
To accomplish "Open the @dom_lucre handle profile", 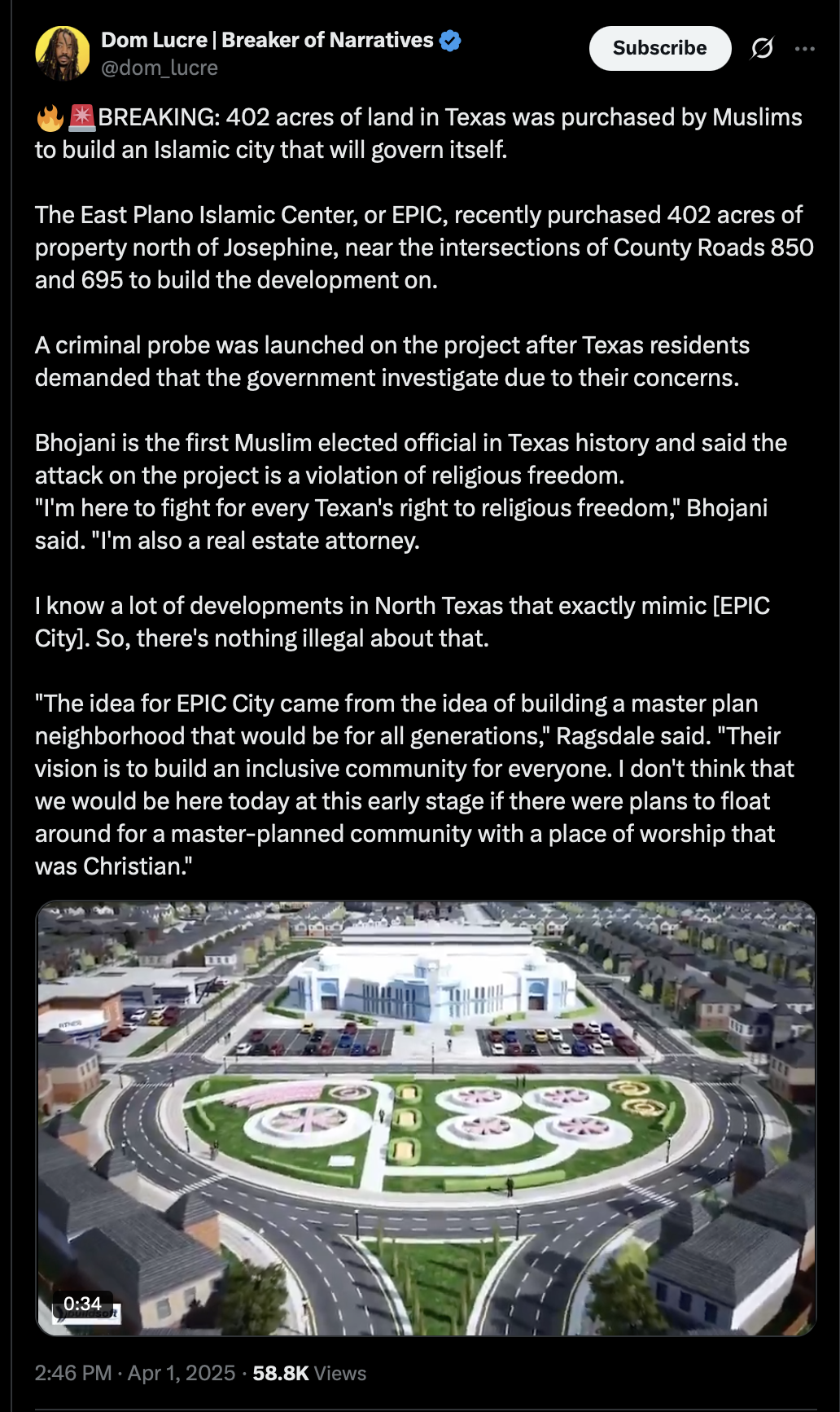I will 159,68.
